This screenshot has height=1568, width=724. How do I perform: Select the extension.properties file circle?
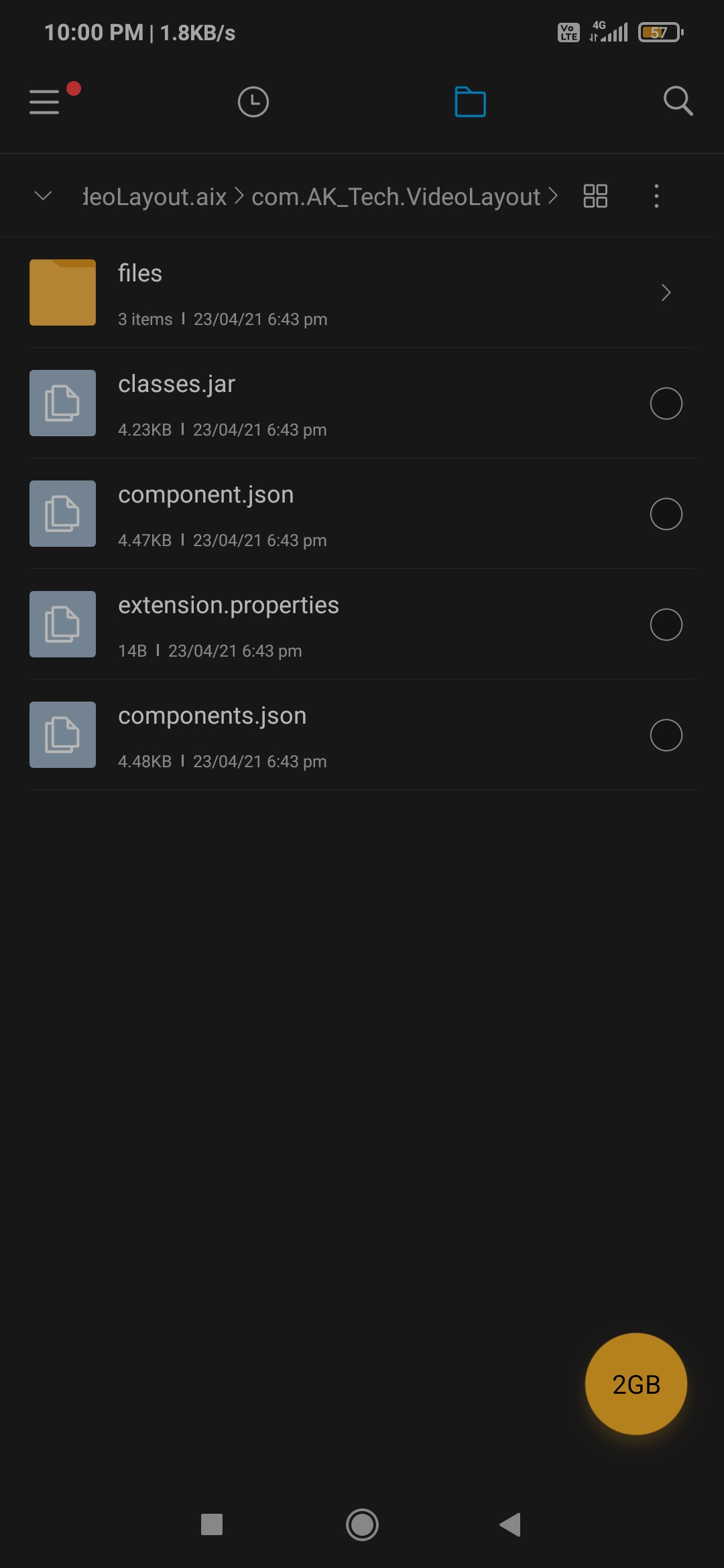[666, 624]
